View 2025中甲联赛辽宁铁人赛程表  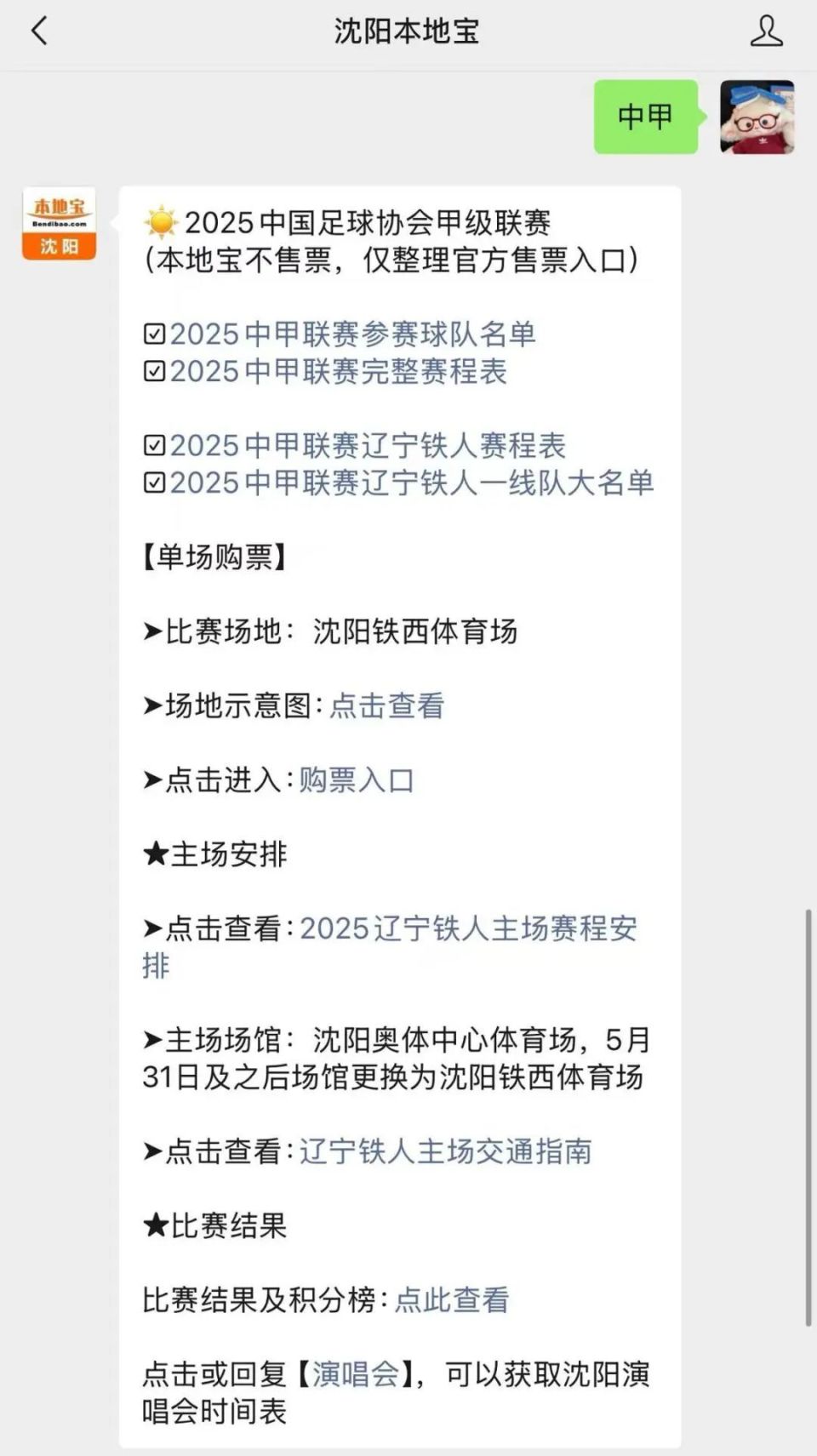(367, 446)
